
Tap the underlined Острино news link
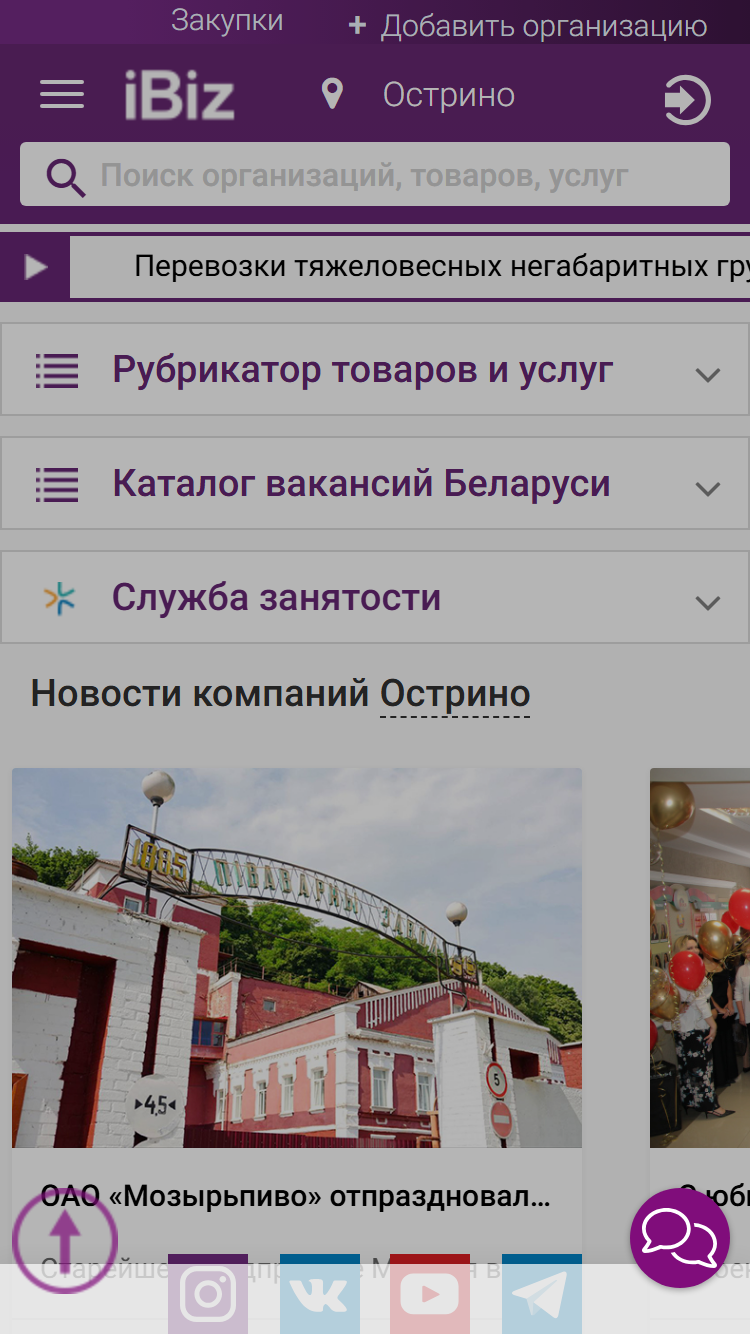click(455, 694)
